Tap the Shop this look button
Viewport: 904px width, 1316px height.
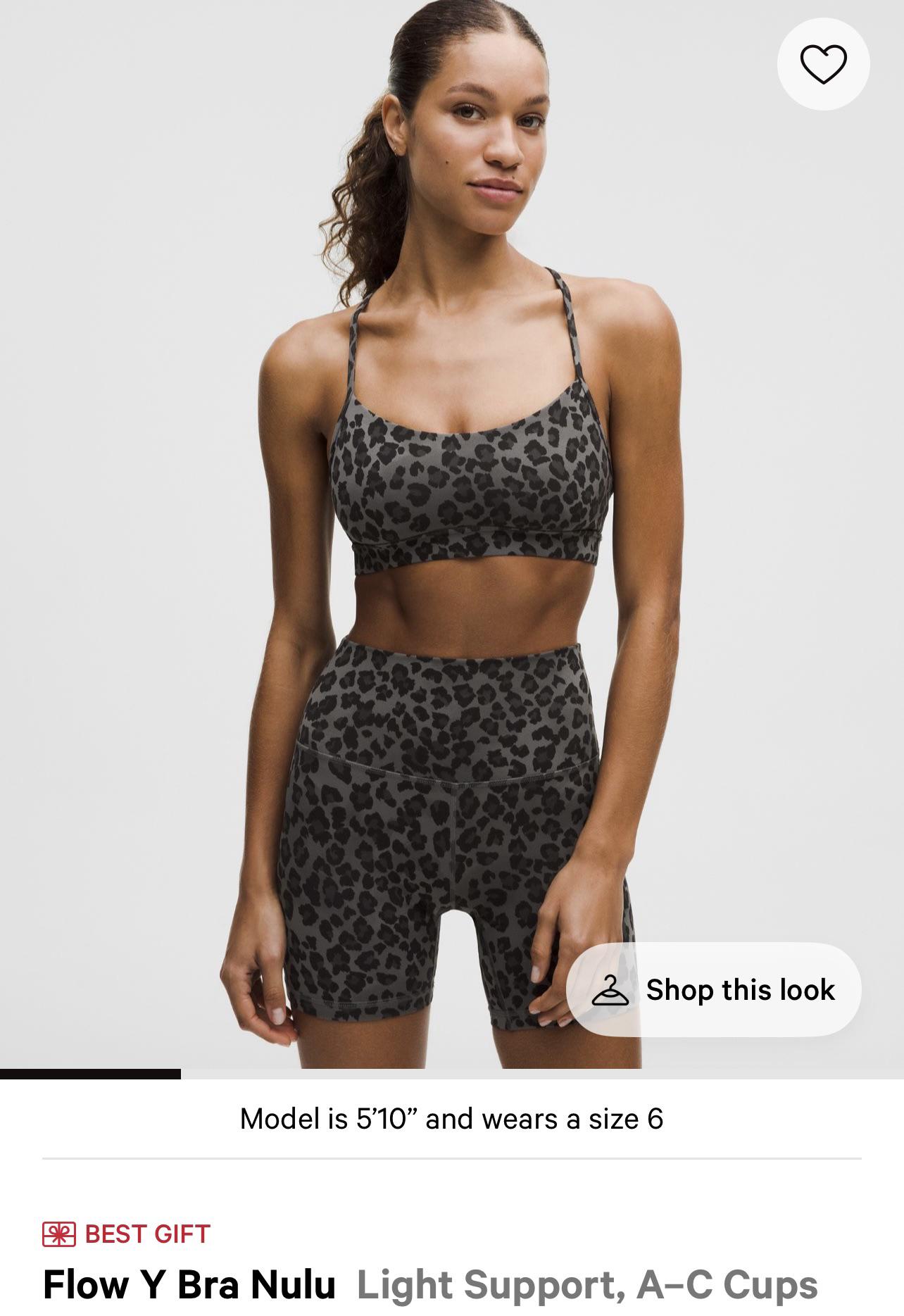pos(713,989)
